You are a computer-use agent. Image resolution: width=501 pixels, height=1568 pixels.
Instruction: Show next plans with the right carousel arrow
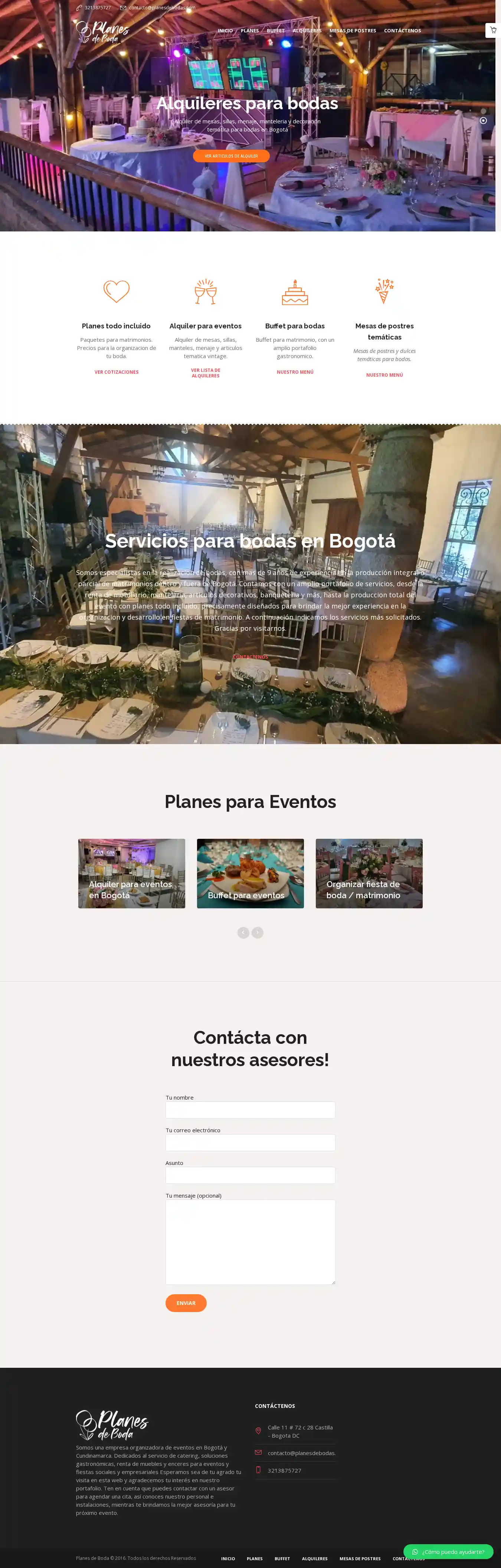point(258,932)
